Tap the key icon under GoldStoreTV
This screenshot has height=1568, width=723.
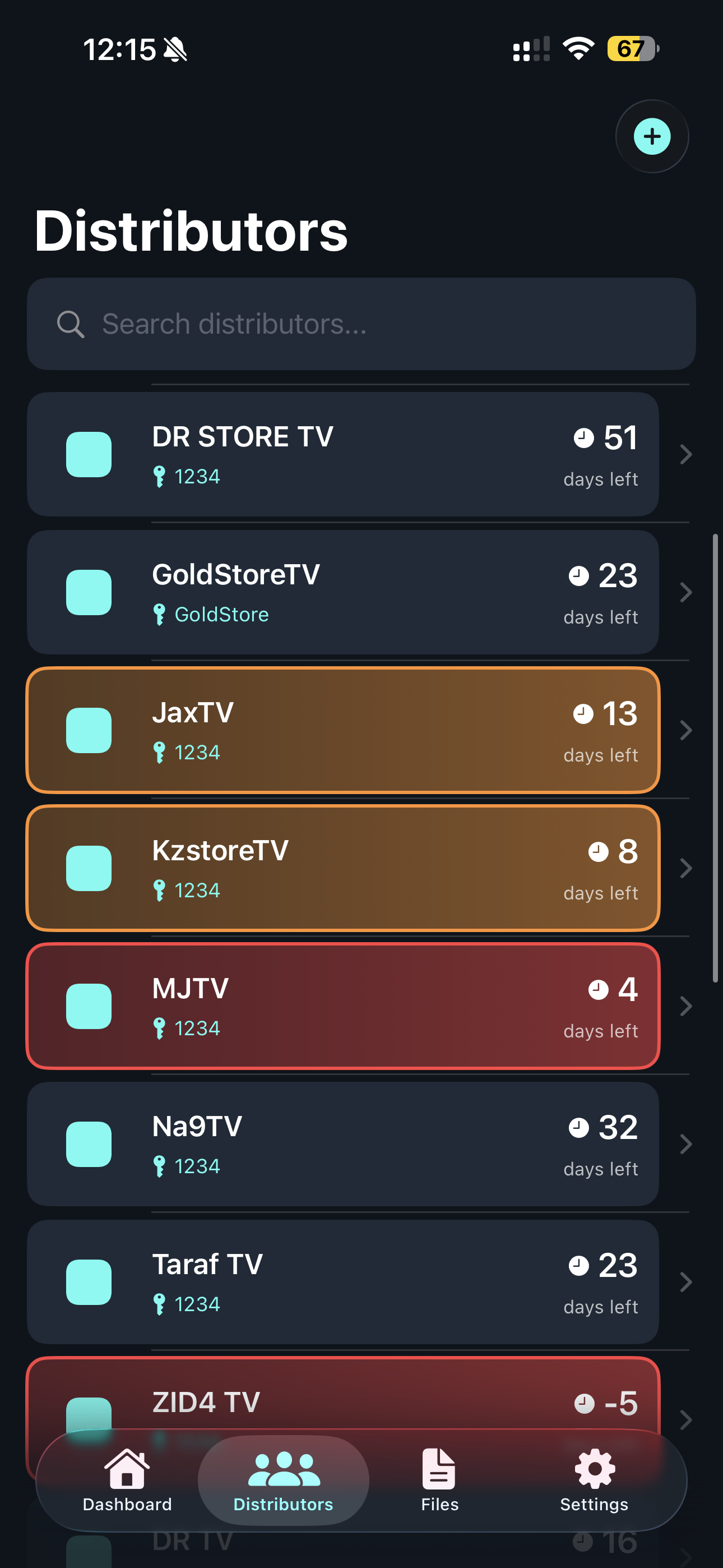(x=159, y=614)
